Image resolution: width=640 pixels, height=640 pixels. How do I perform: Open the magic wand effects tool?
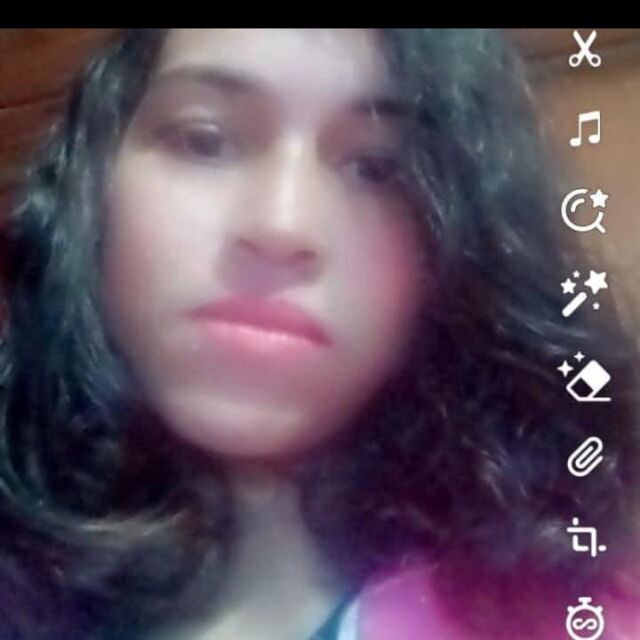pos(584,292)
